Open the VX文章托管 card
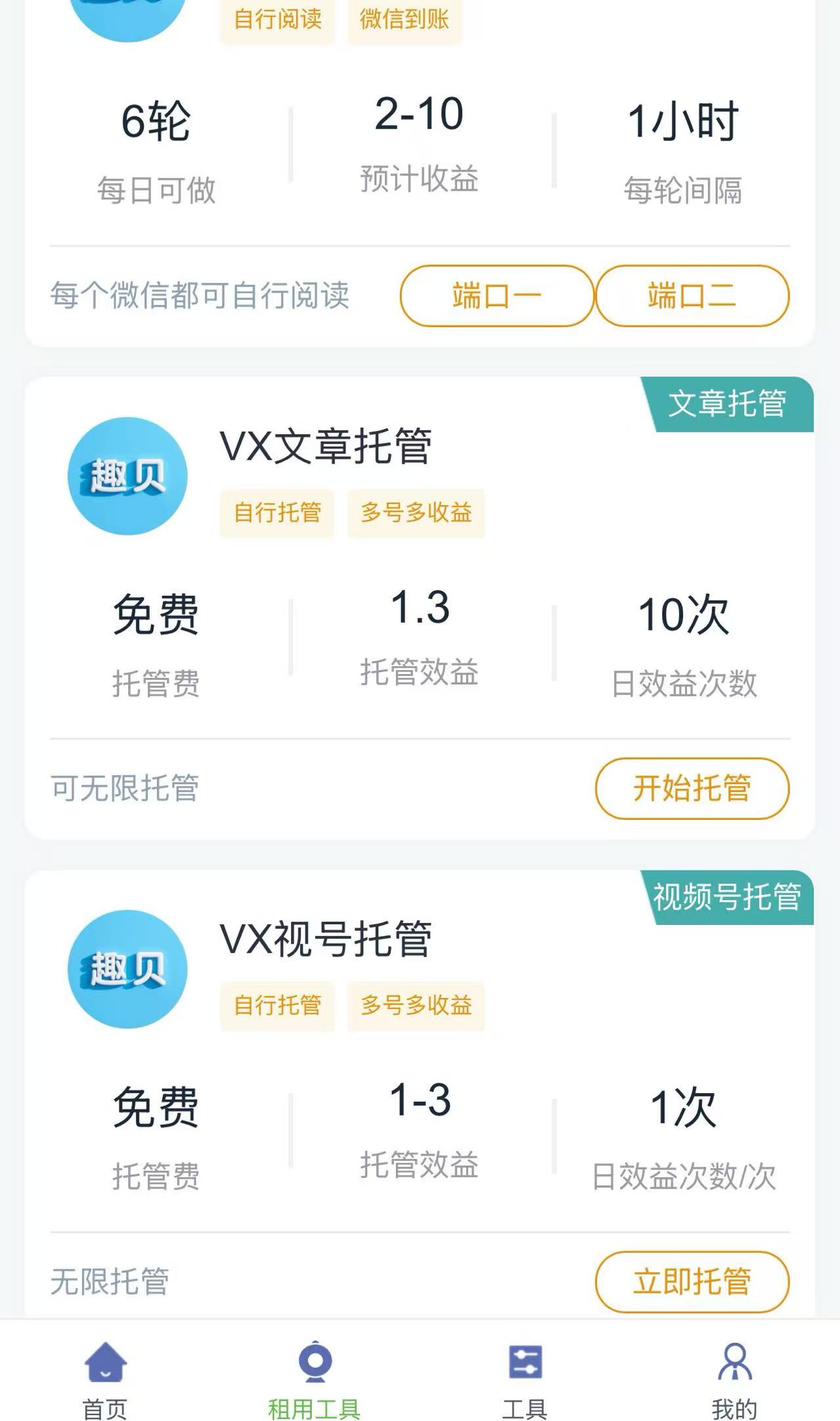The height and width of the screenshot is (1421, 840). pos(420,608)
